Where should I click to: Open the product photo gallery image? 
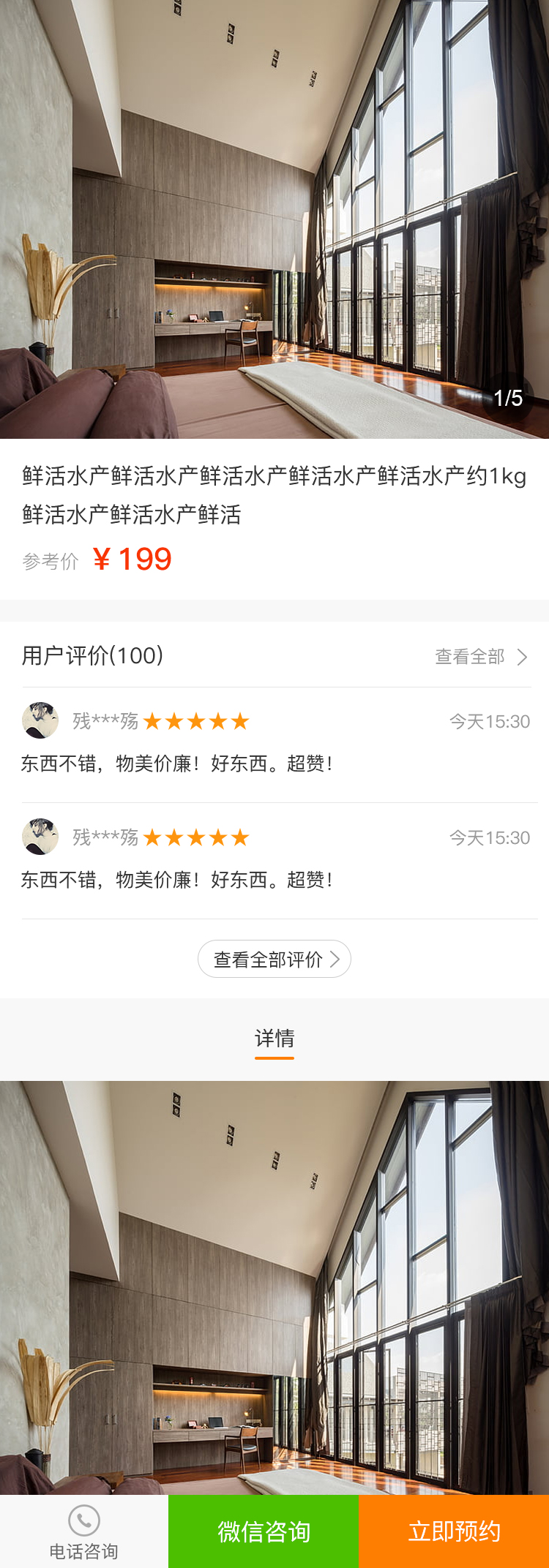274,219
